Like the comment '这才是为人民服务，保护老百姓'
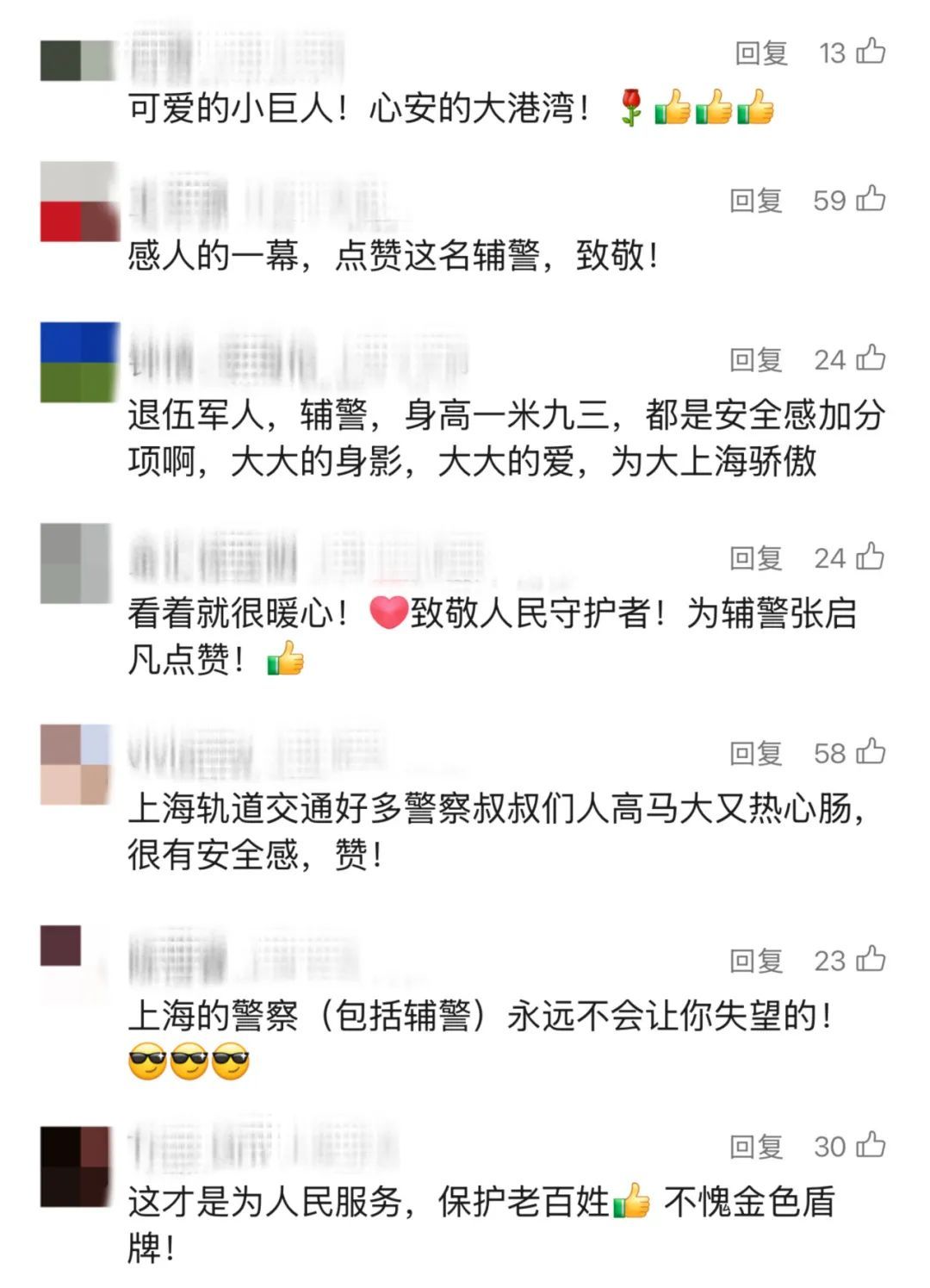930x1288 pixels. 871,1145
